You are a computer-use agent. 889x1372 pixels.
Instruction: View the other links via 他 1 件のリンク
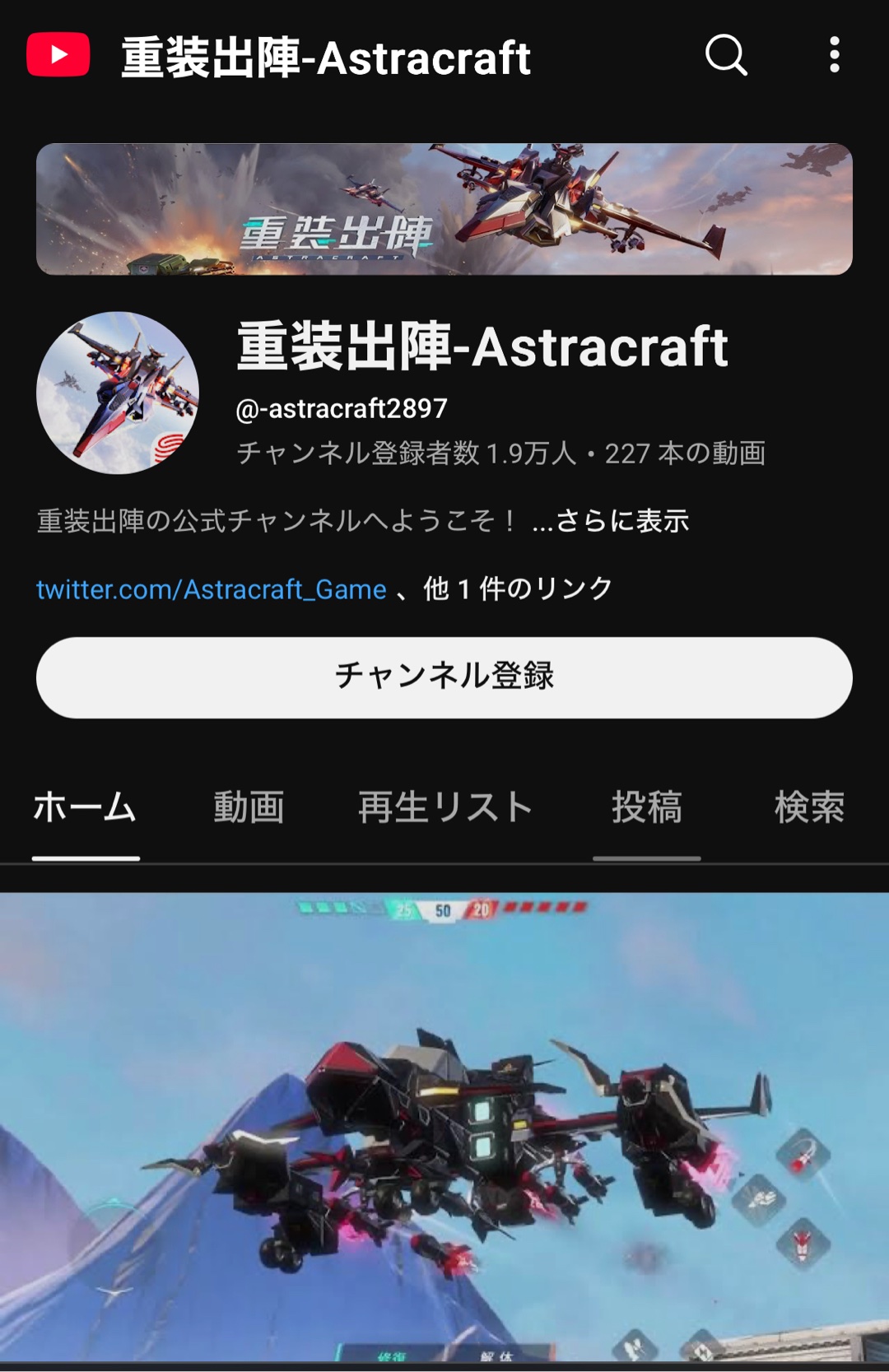518,589
